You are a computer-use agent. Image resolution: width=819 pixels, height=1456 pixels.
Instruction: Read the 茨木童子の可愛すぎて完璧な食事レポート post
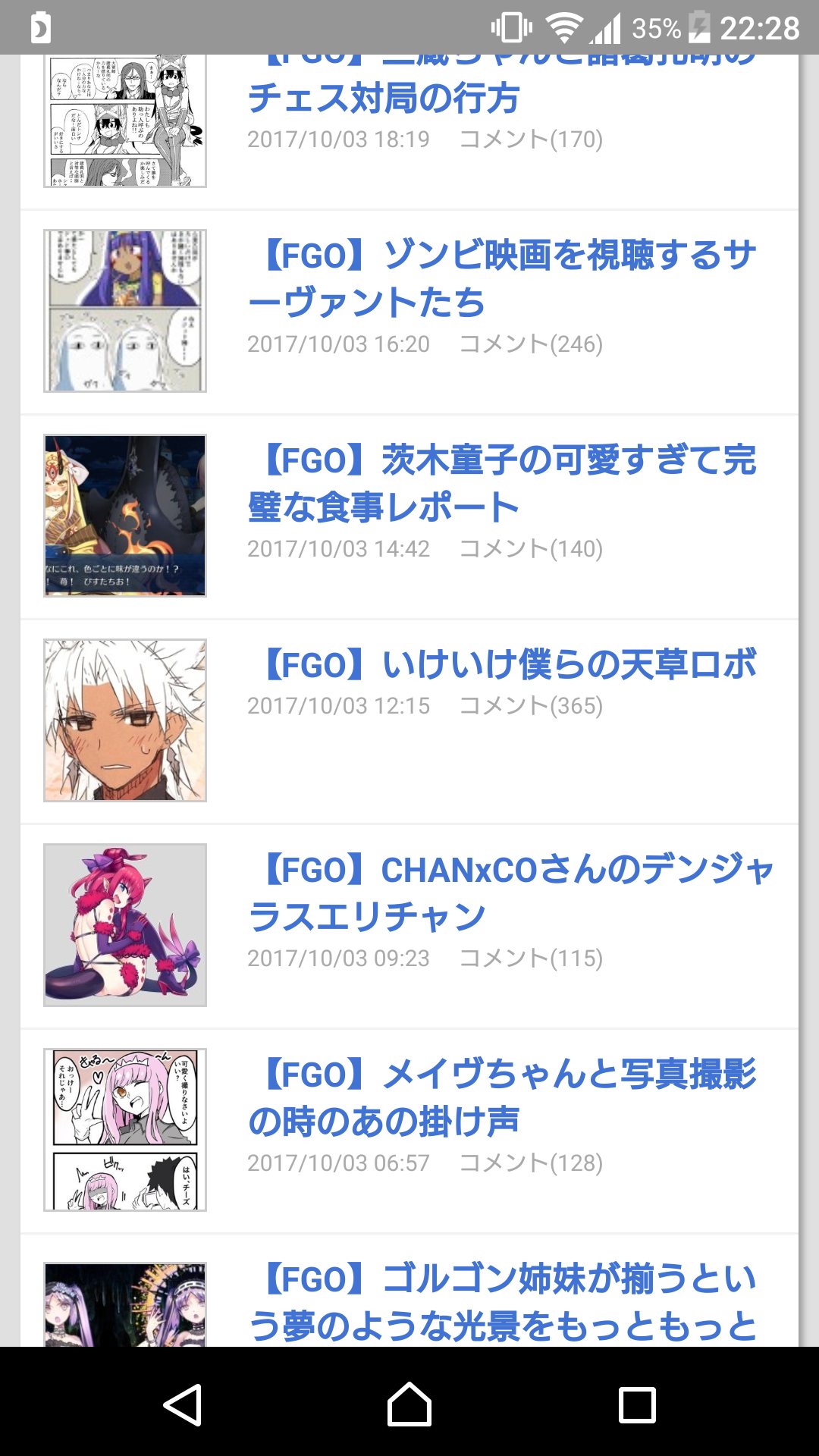tap(502, 482)
